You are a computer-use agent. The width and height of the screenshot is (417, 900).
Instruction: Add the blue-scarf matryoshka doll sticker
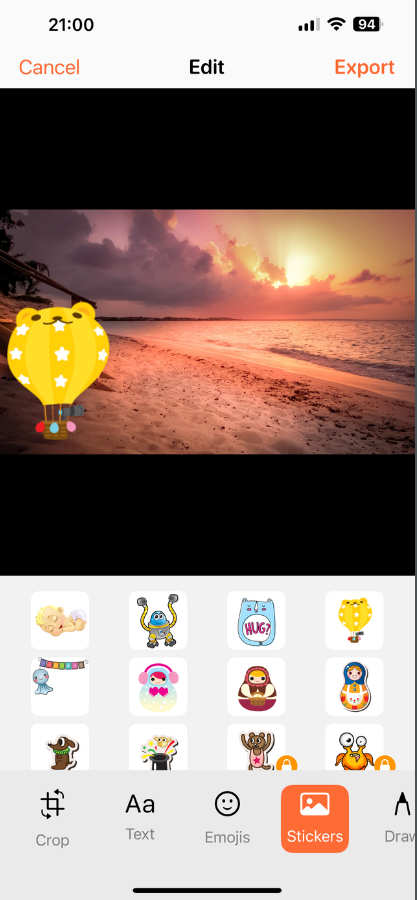point(354,686)
